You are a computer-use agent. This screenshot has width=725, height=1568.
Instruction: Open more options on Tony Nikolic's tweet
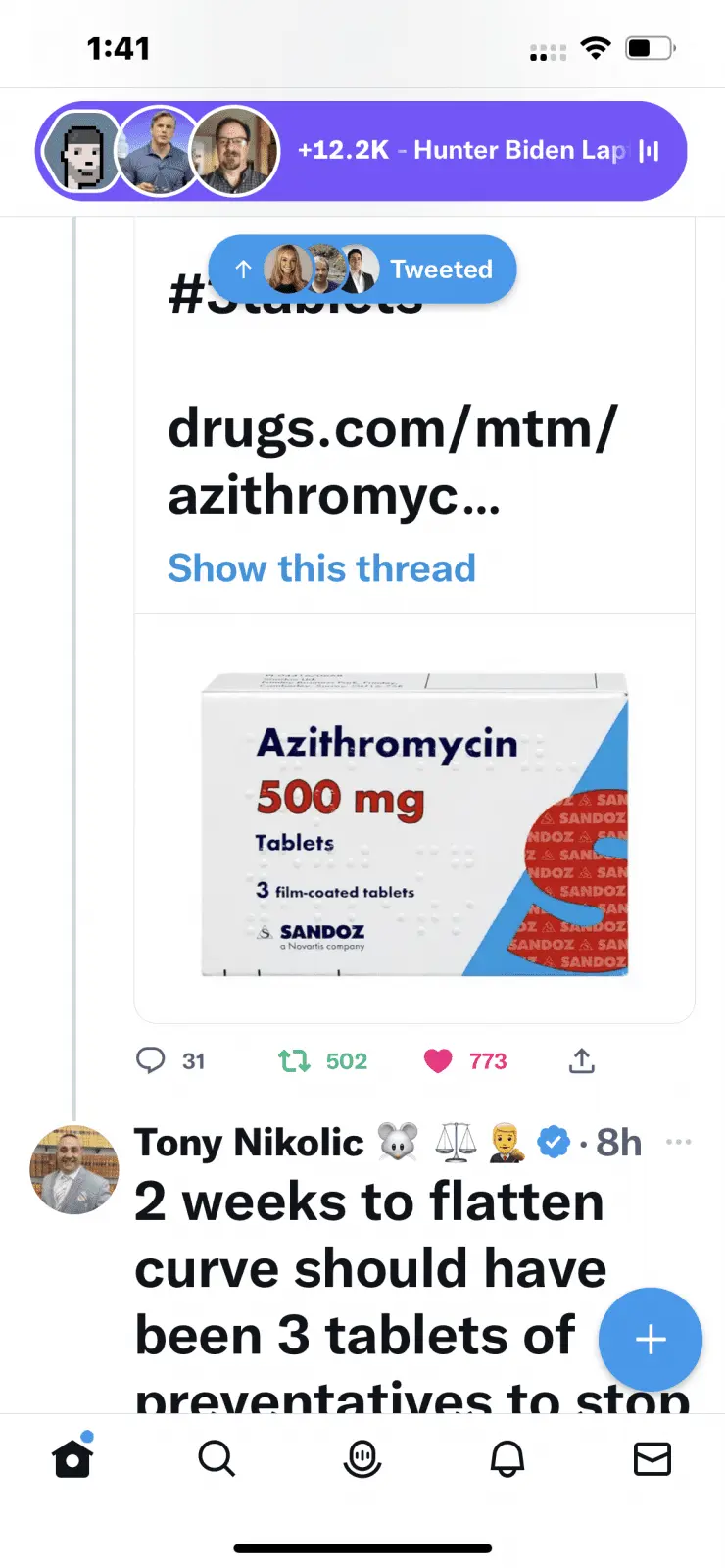tap(678, 1142)
